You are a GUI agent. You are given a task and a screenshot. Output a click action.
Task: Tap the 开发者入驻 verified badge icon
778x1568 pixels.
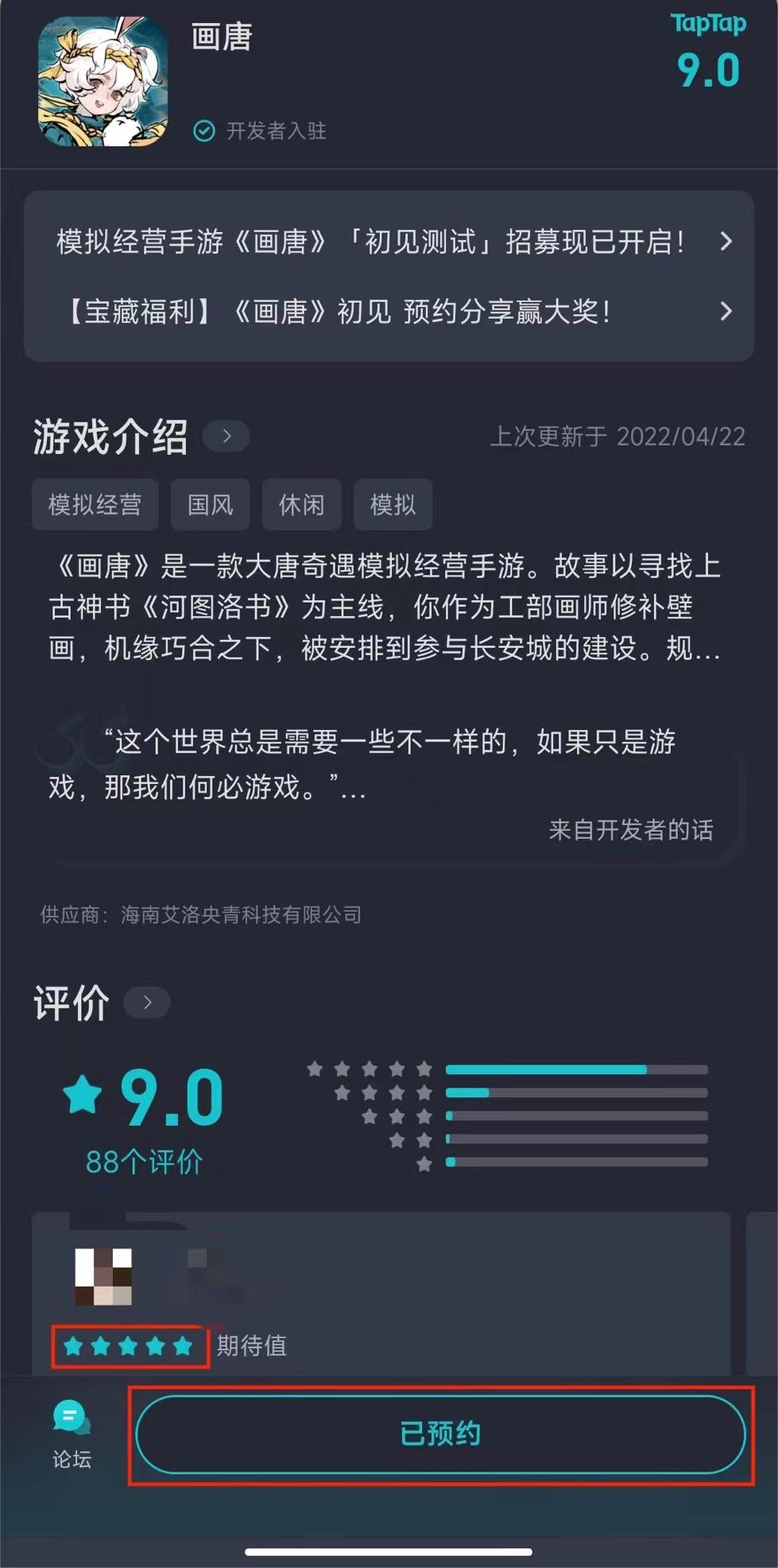coord(205,132)
